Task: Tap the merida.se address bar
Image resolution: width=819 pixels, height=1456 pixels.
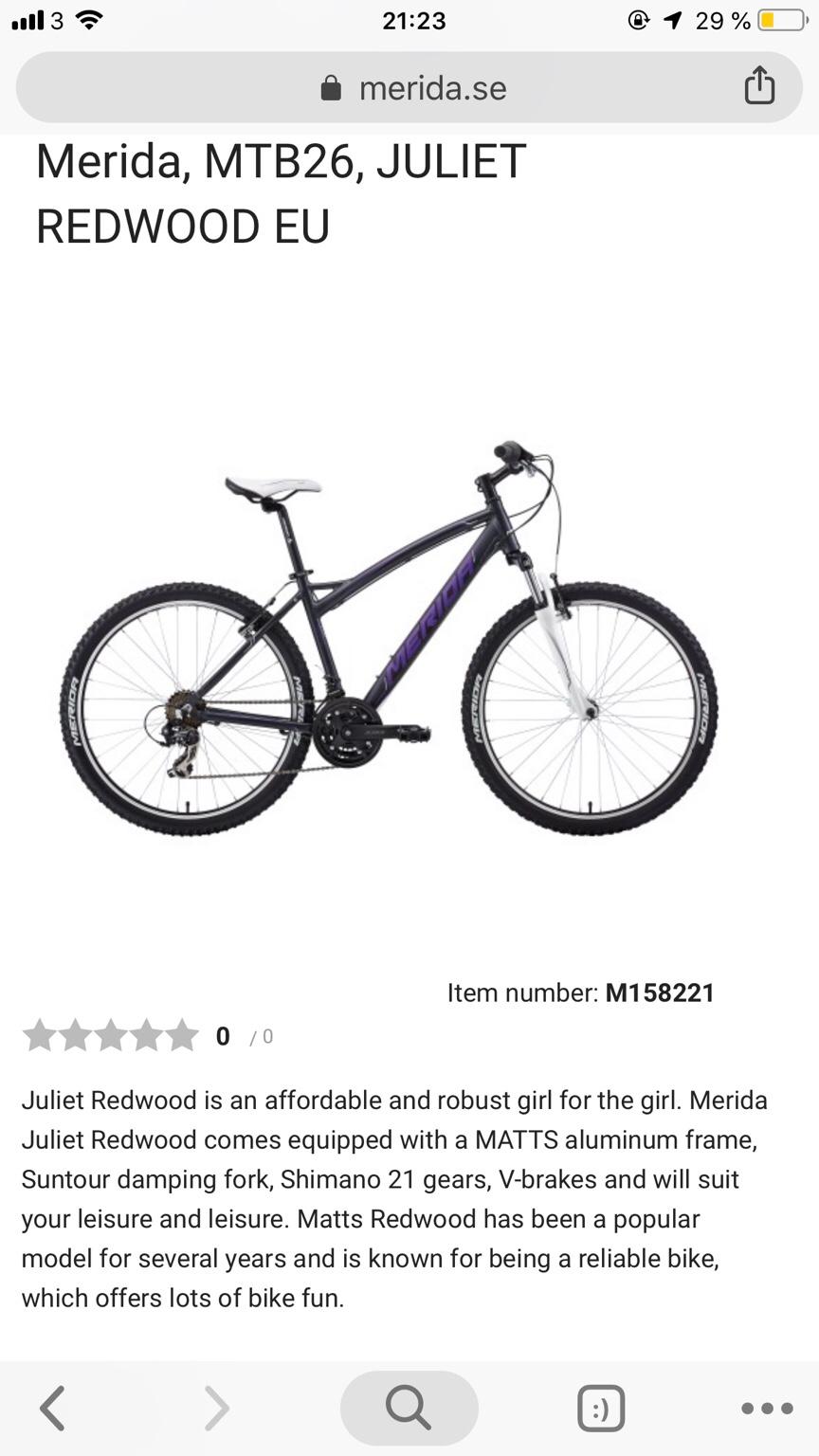Action: (x=409, y=88)
